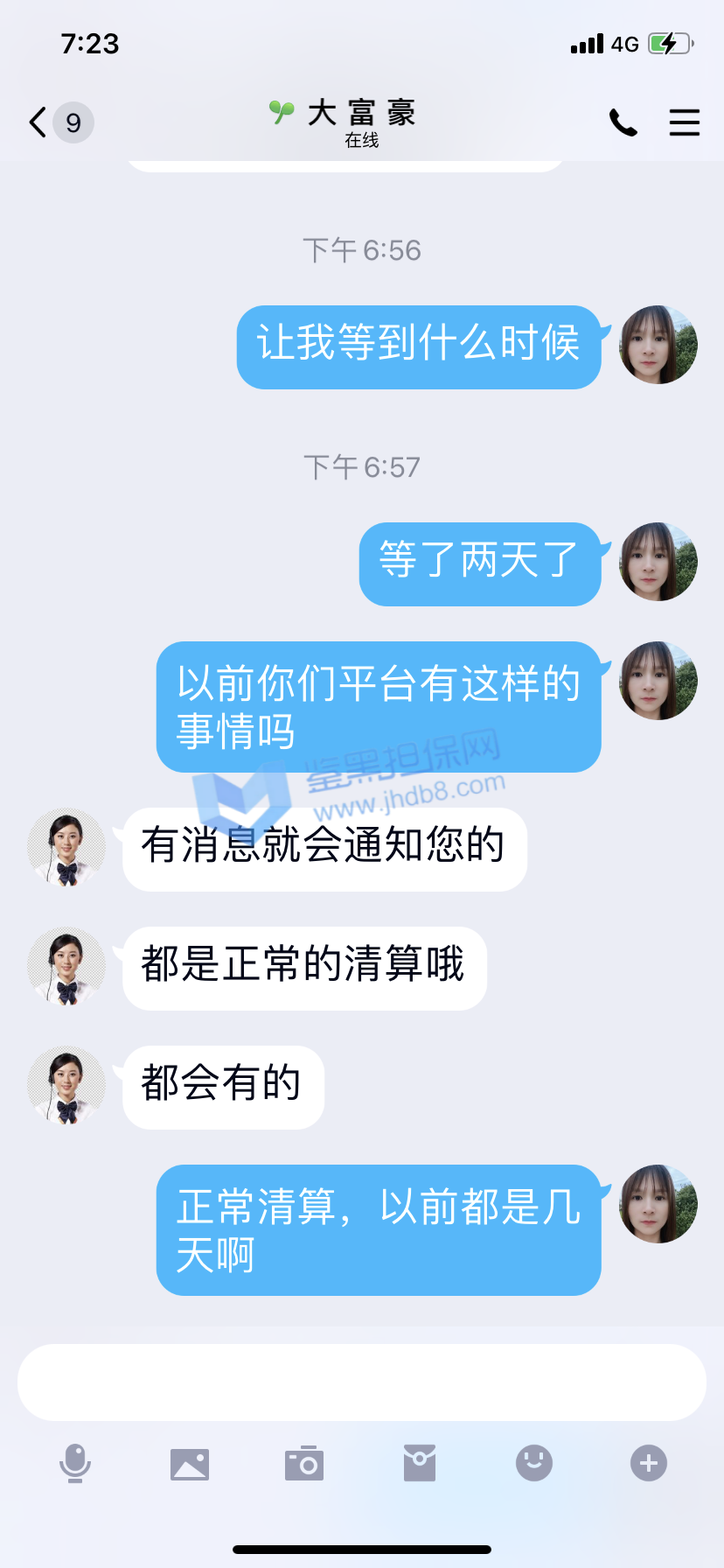
Task: Show more options with the plus button
Action: pos(649,1463)
